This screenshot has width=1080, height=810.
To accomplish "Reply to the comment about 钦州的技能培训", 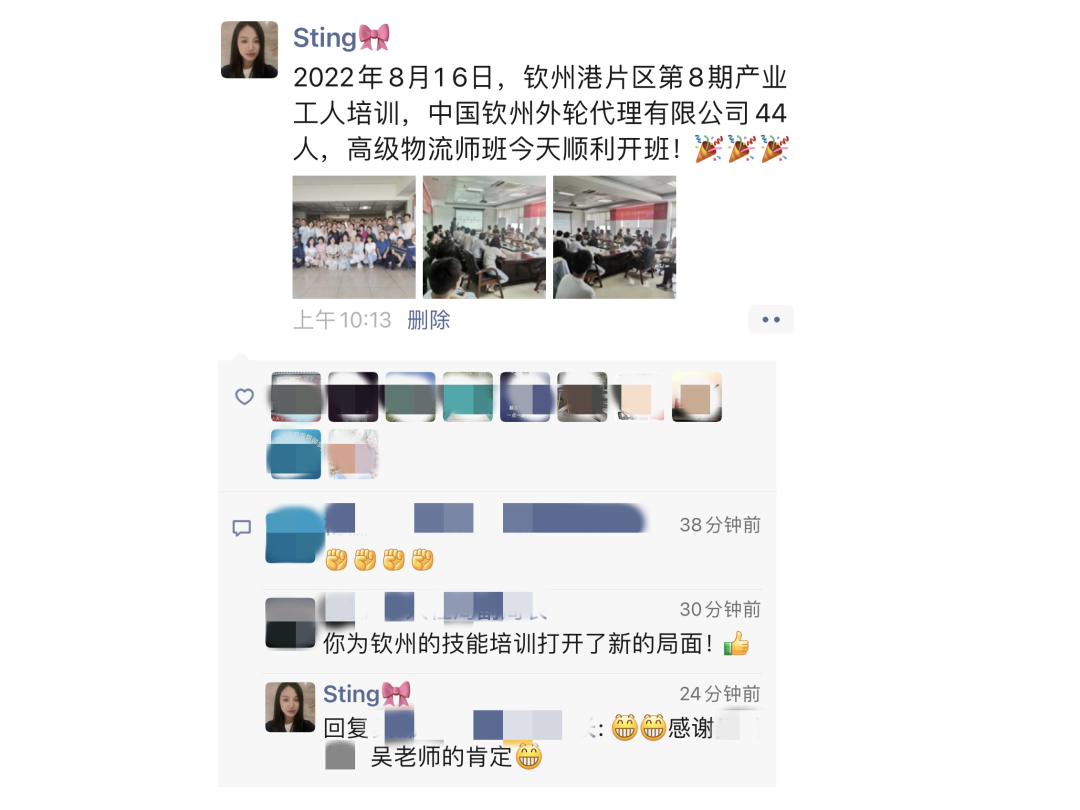I will point(520,644).
